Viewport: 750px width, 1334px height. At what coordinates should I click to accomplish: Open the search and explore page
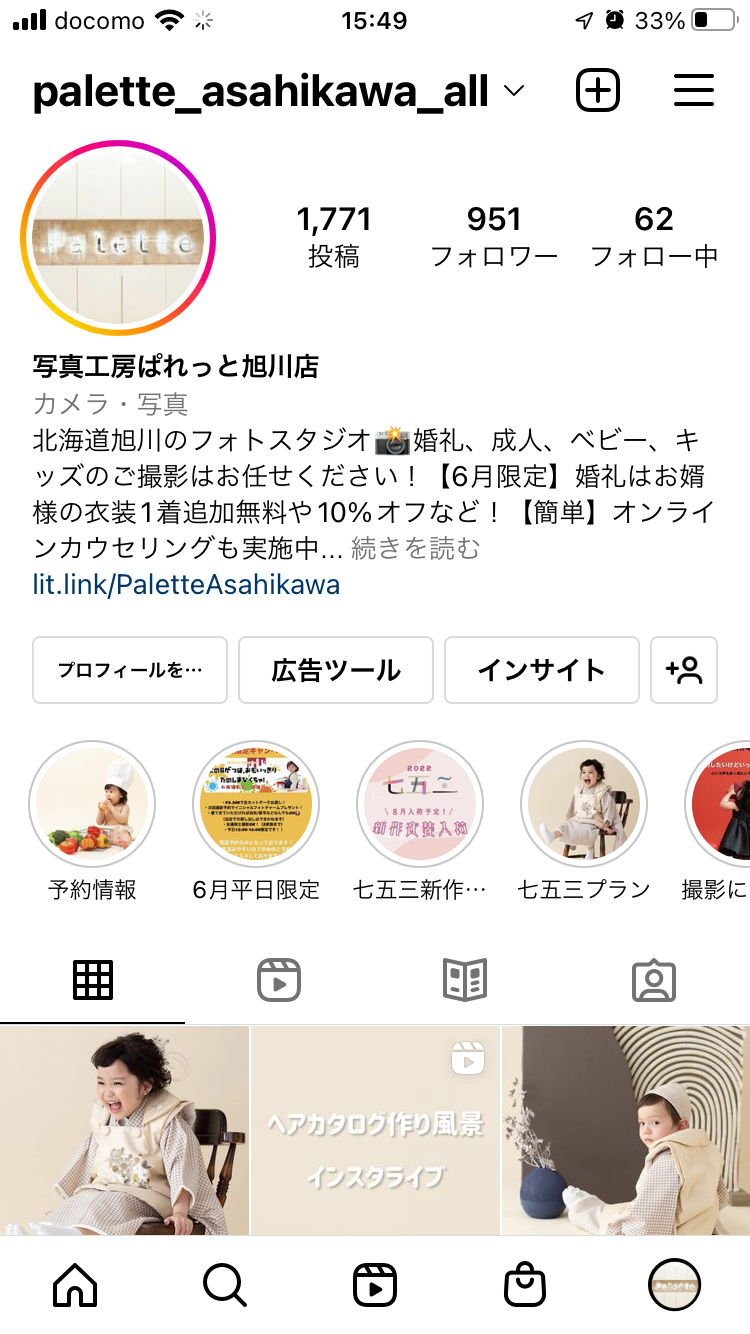225,1285
